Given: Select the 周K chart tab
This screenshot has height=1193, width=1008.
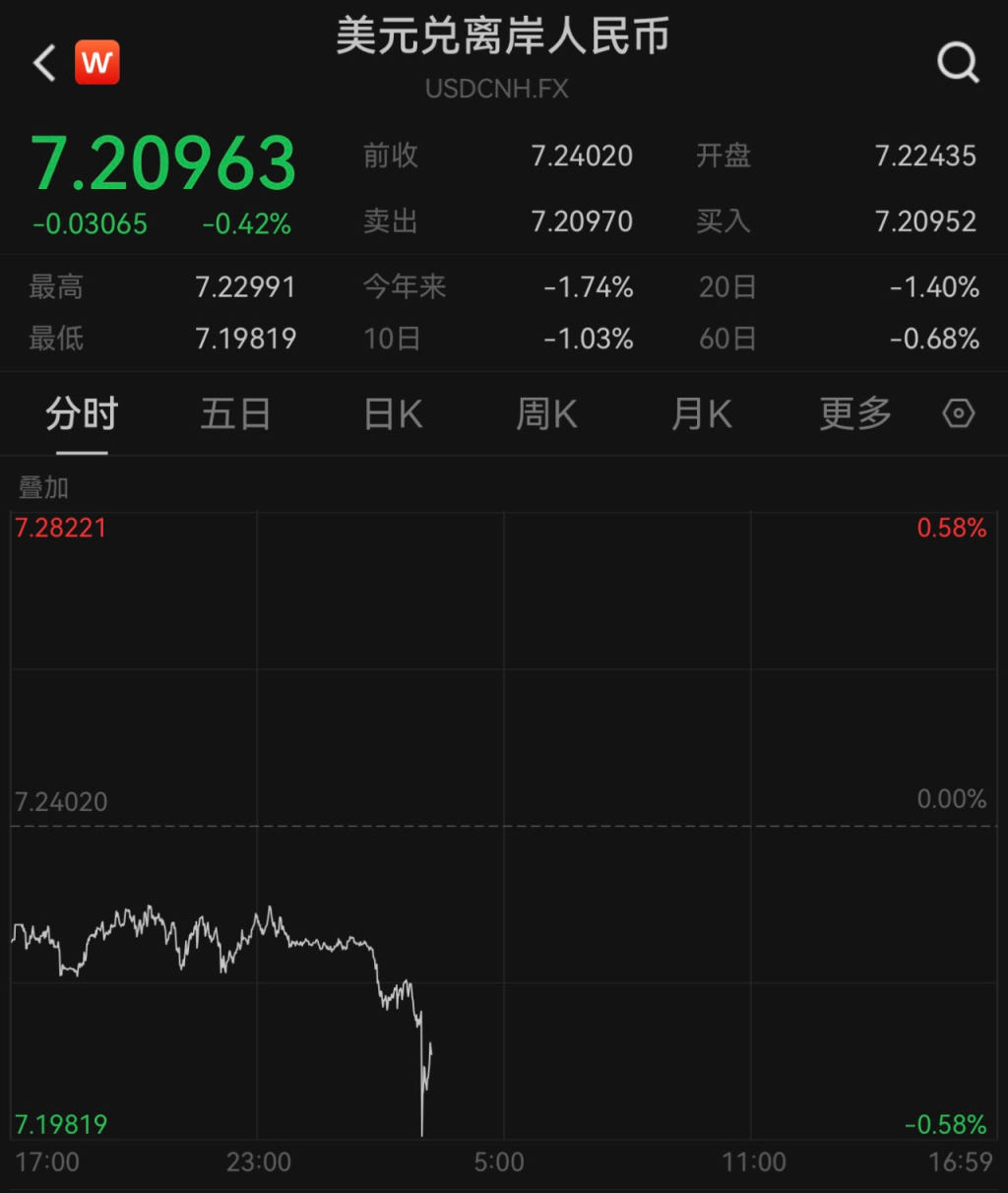Looking at the screenshot, I should click(x=546, y=414).
